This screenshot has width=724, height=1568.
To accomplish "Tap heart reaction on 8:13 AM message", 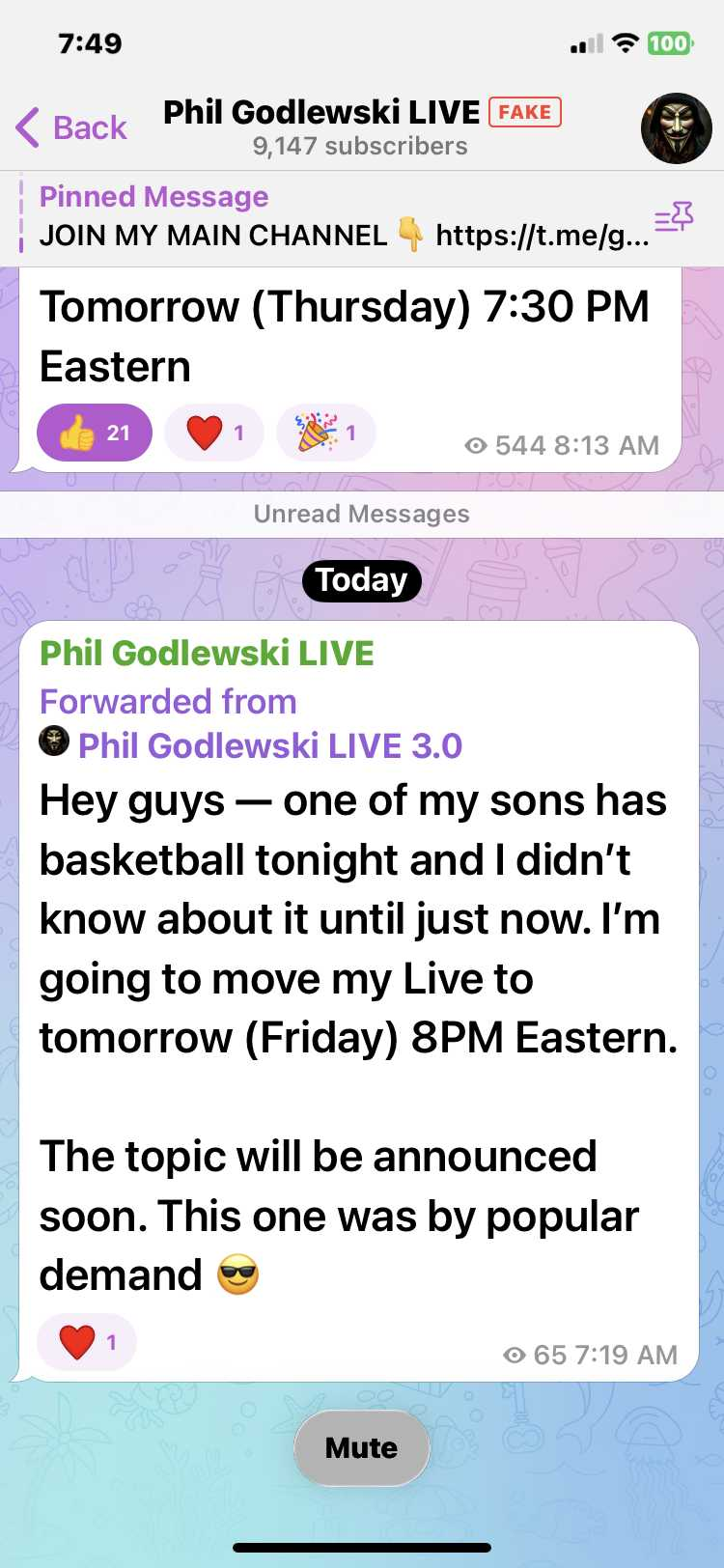I will (213, 433).
